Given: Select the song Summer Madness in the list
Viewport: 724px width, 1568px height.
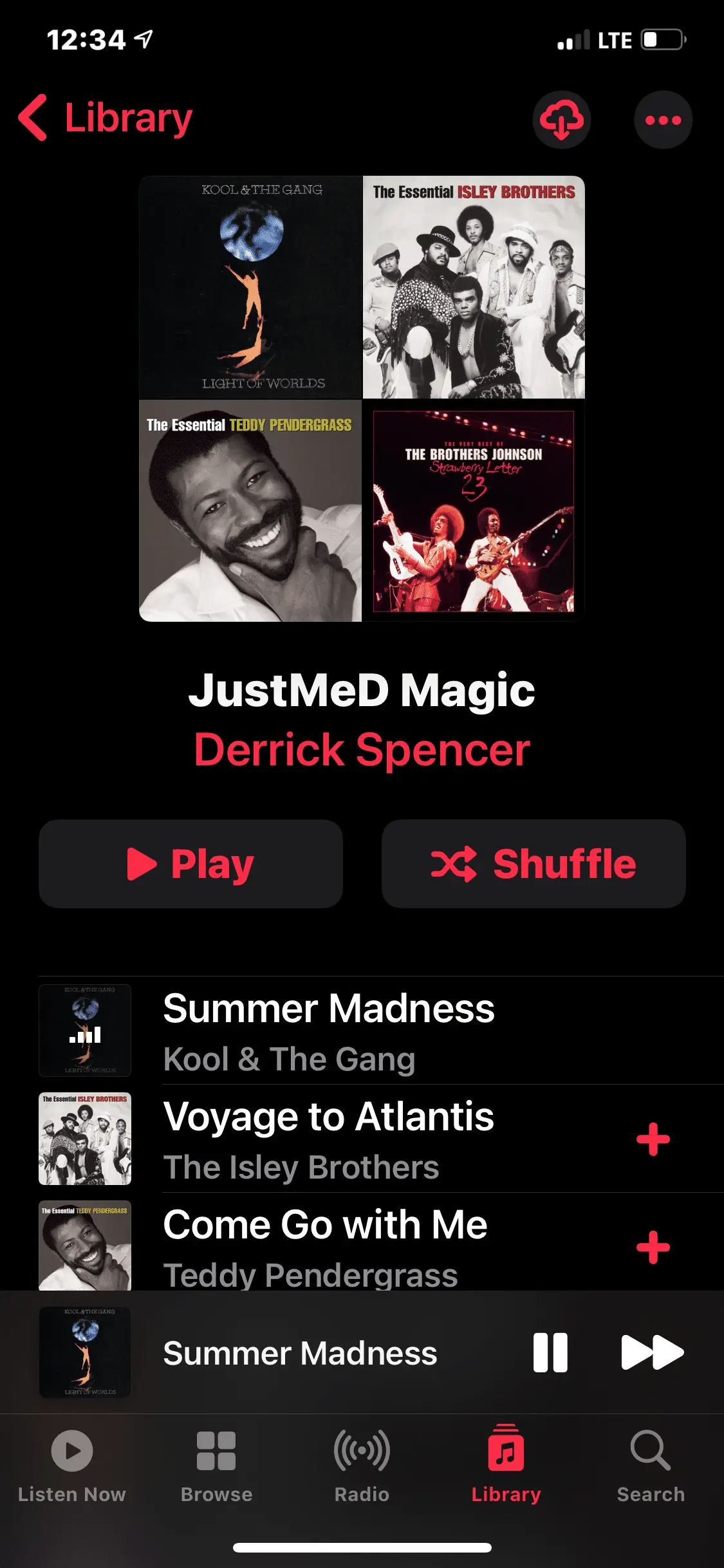Looking at the screenshot, I should click(328, 1030).
